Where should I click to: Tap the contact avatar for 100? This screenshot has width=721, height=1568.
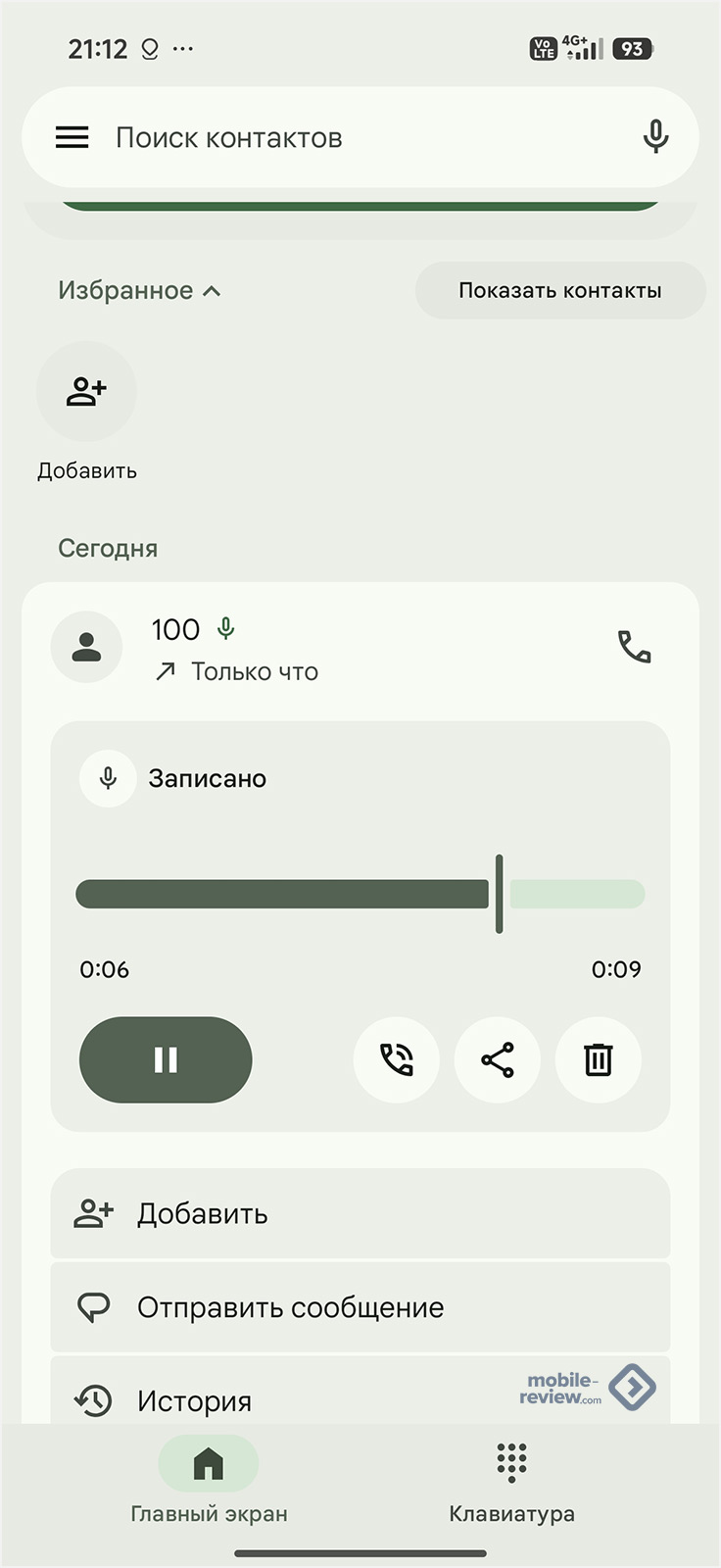point(86,647)
